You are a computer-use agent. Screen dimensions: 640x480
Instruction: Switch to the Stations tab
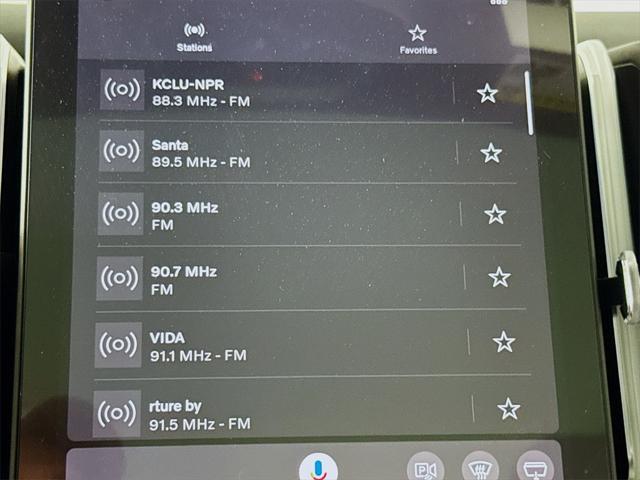pos(194,38)
